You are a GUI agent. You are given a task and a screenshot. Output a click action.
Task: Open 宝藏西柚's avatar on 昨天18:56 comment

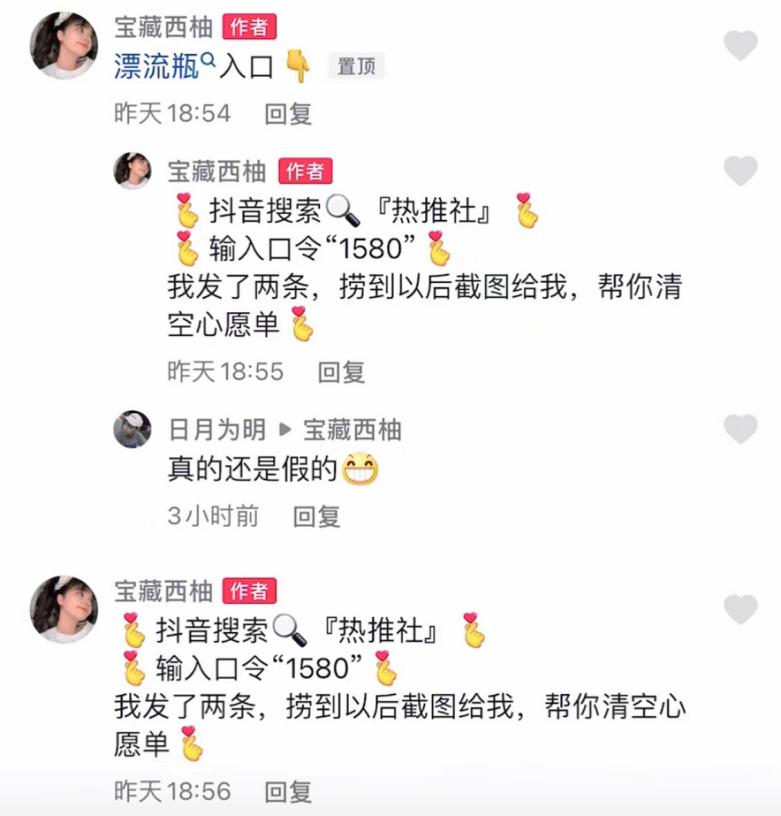64,609
